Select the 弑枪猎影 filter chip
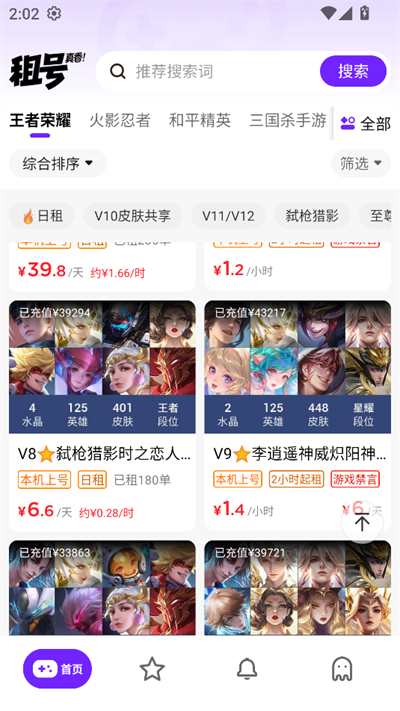Screen dimensions: 400x711 point(312,216)
